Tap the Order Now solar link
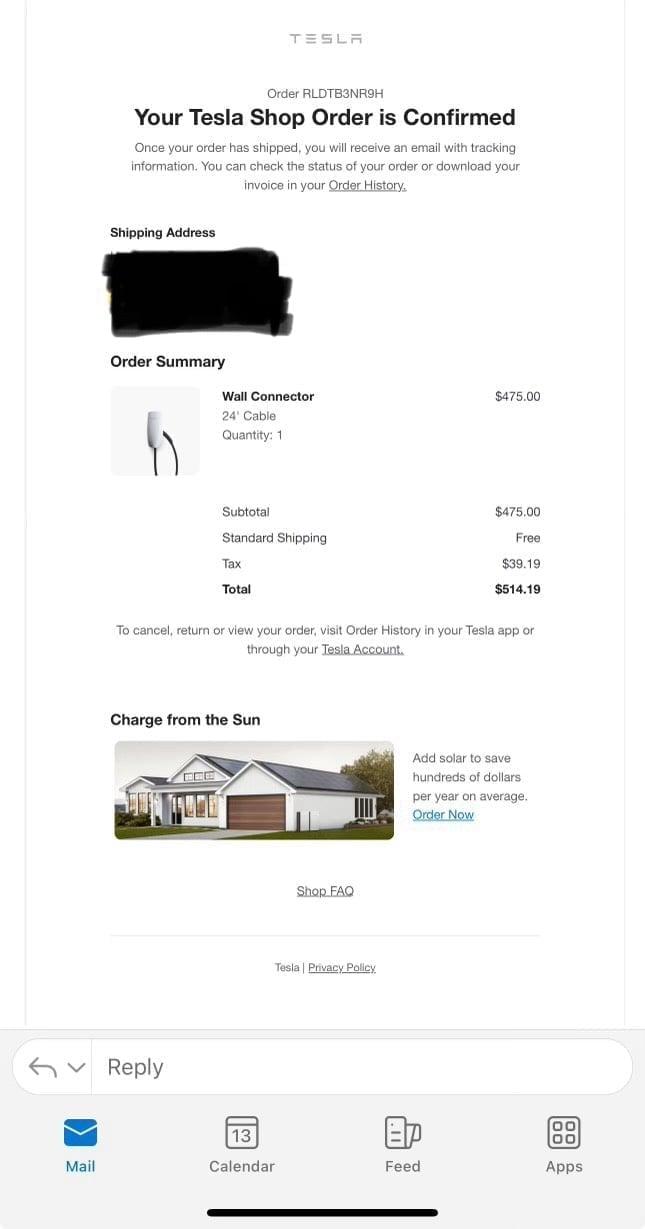The width and height of the screenshot is (645, 1229). point(443,815)
